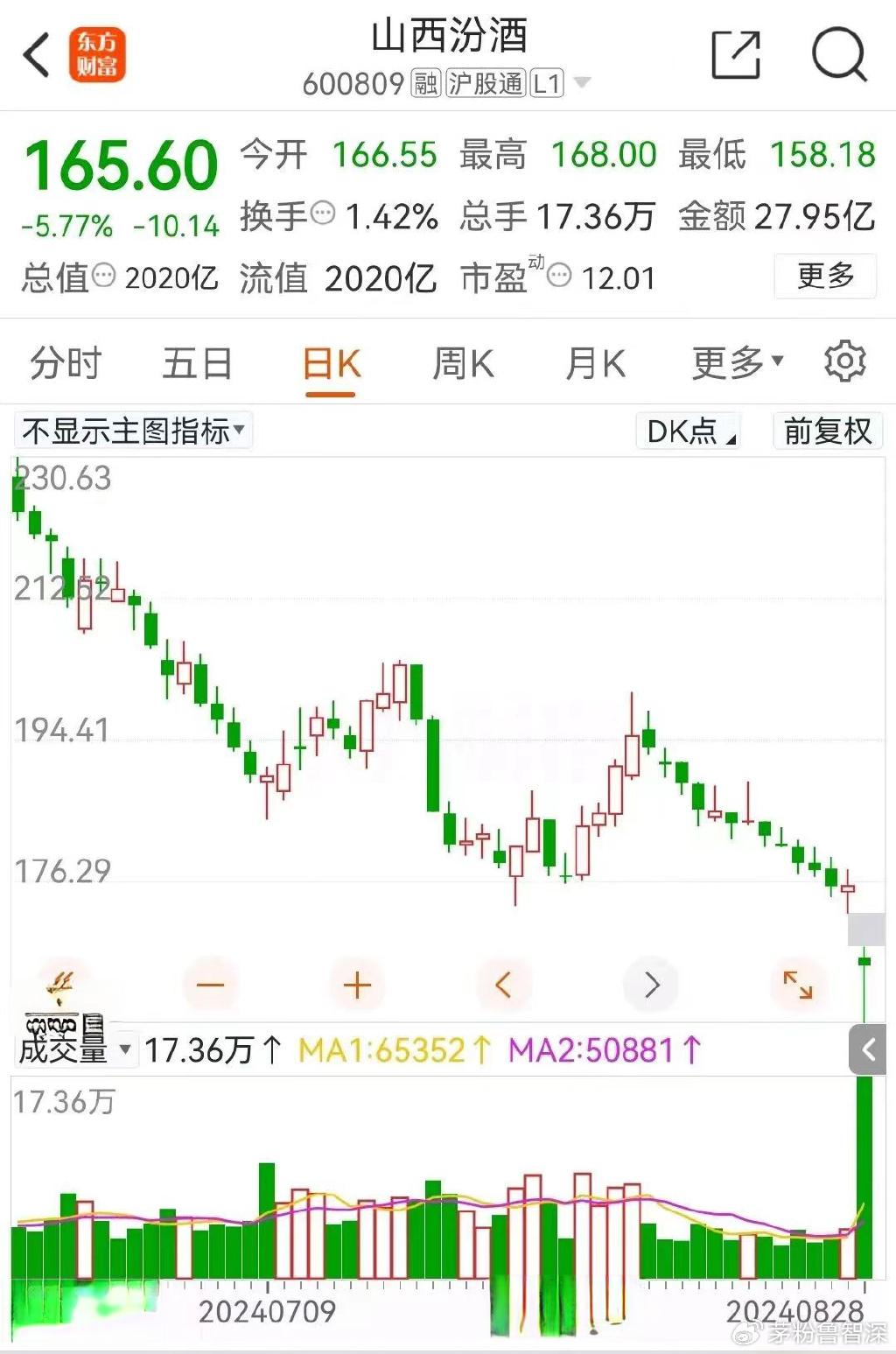Select the 月K tab
This screenshot has width=896, height=1354.
[595, 364]
